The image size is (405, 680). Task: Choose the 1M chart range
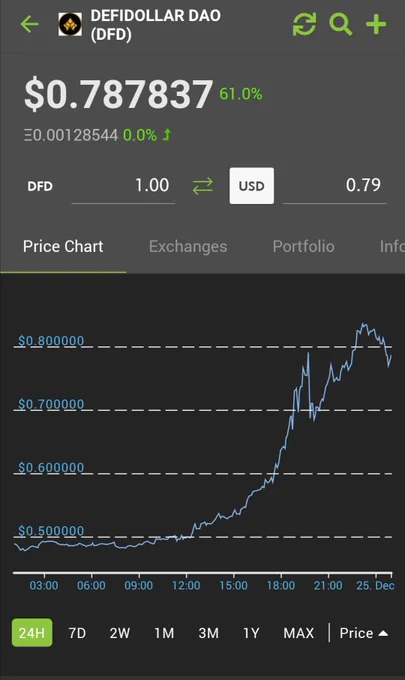point(164,633)
